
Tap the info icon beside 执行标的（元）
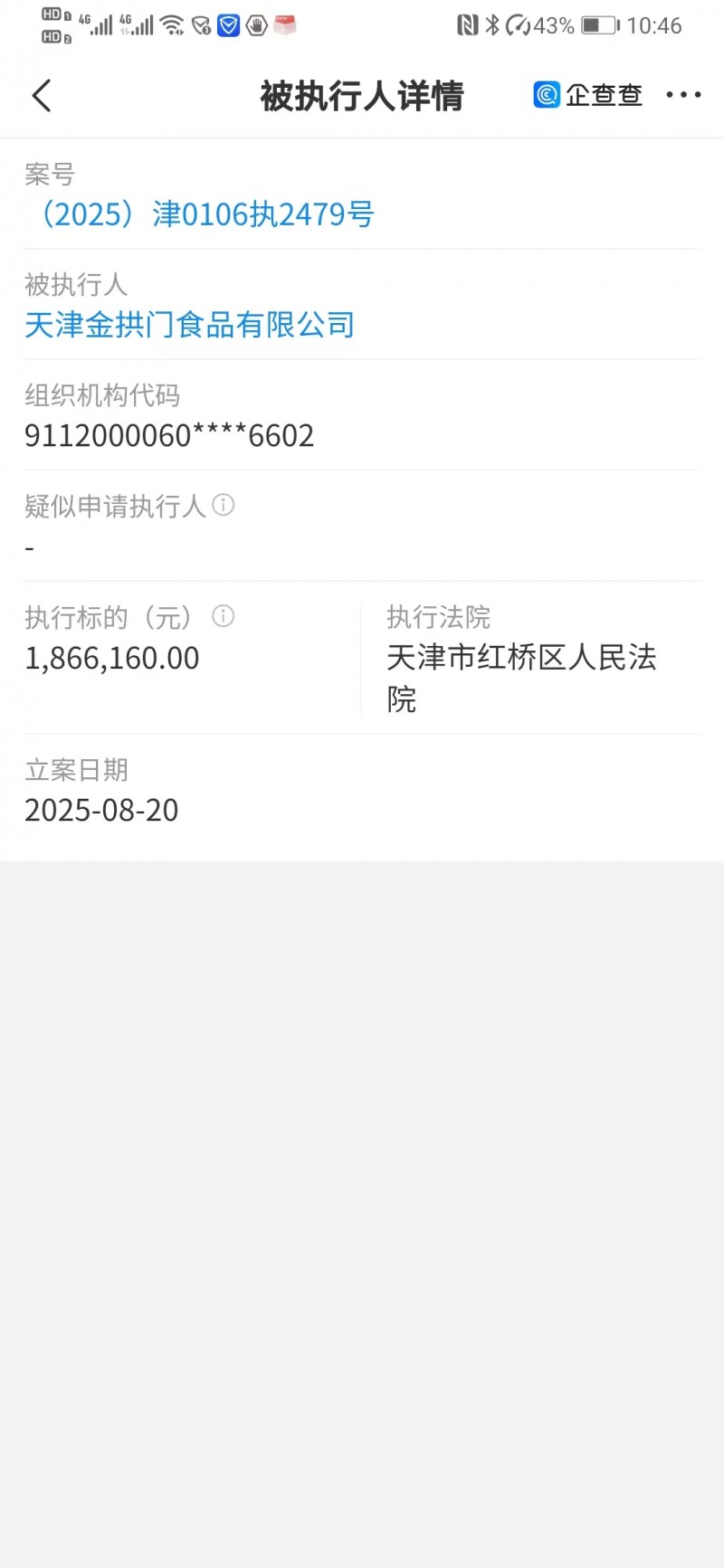coord(223,616)
